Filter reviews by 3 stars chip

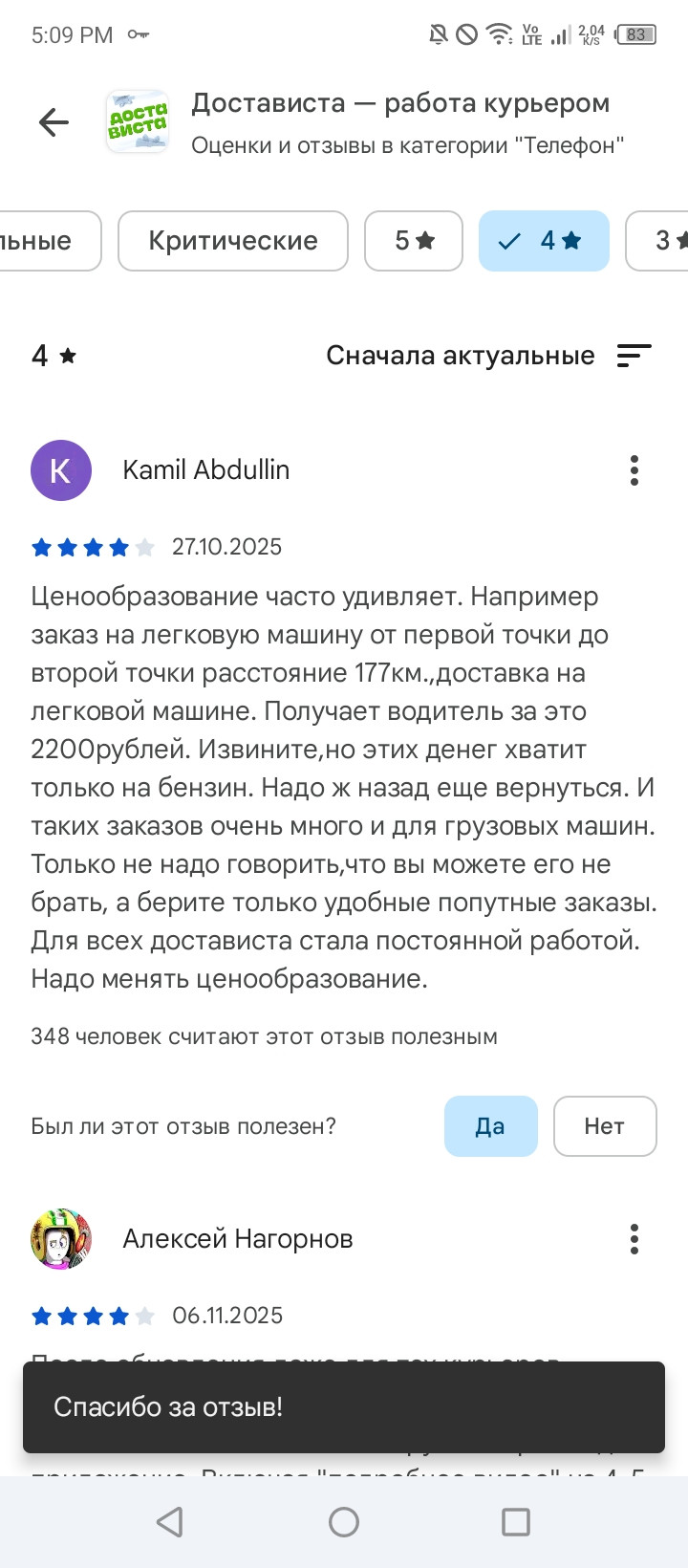tap(659, 241)
